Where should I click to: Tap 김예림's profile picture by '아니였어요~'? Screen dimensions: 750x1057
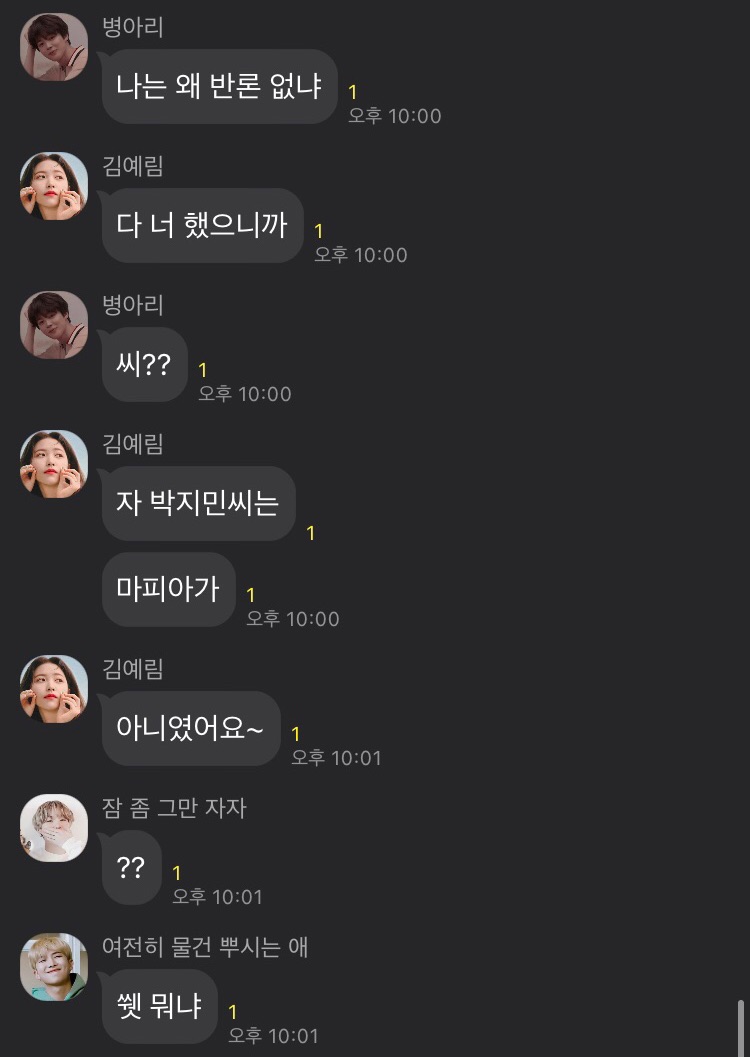click(x=54, y=689)
